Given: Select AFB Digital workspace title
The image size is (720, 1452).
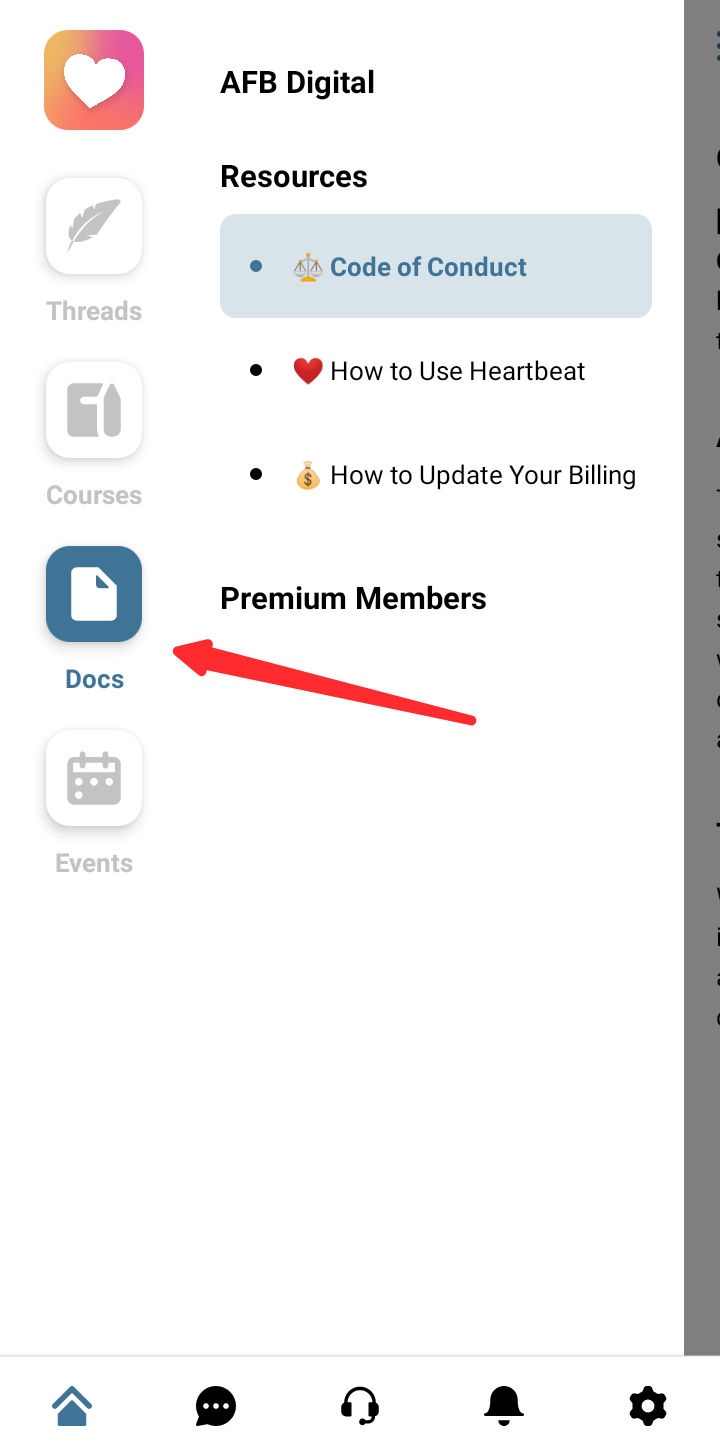Looking at the screenshot, I should click(x=297, y=82).
